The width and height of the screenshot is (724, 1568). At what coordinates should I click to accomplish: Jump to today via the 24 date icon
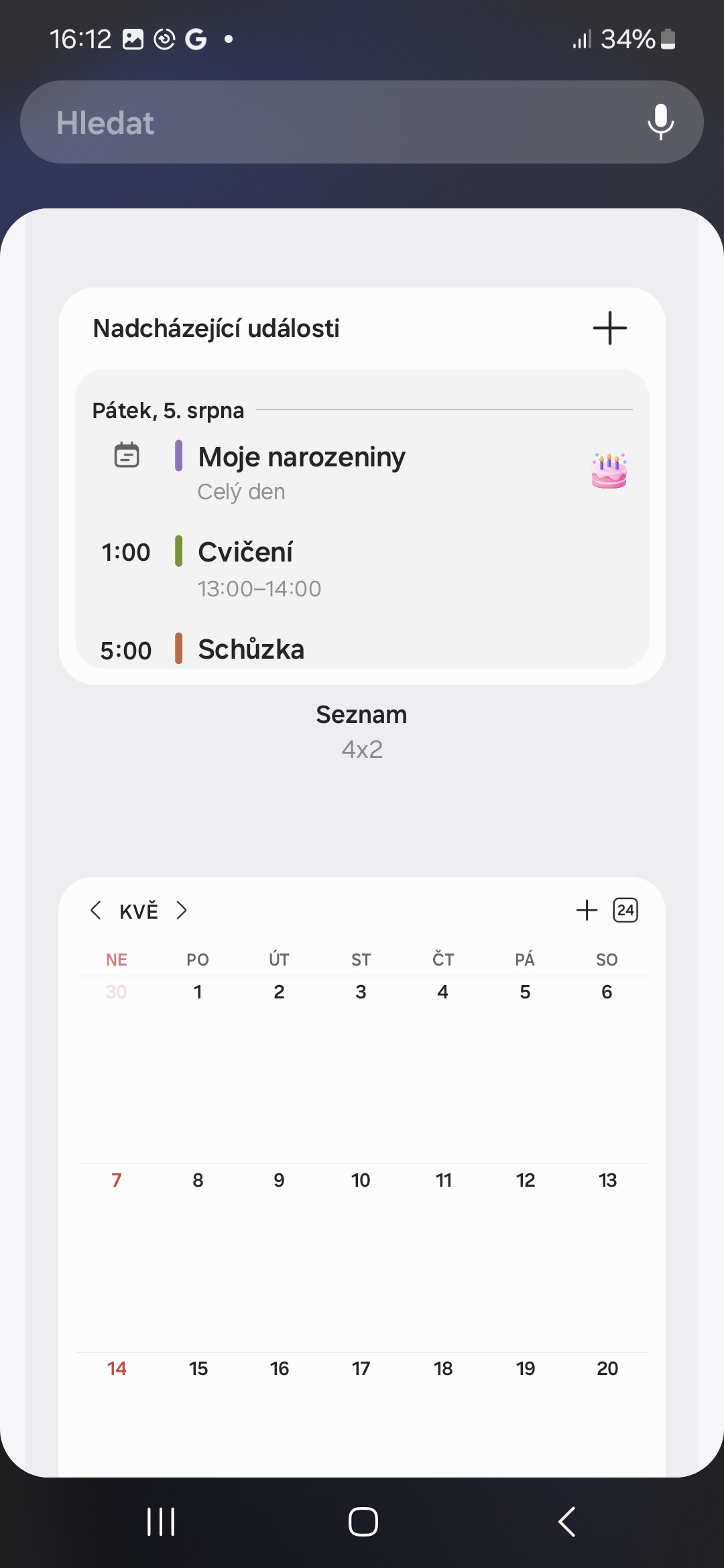pos(625,910)
